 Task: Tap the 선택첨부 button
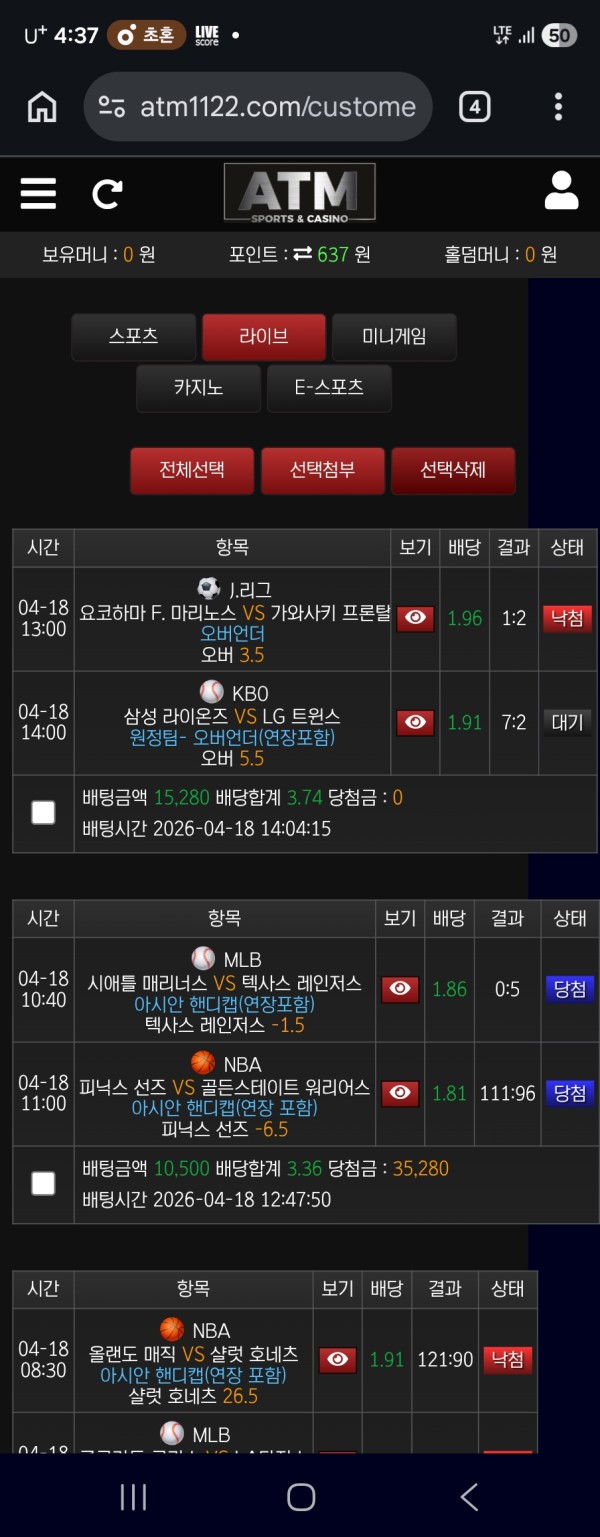coord(322,470)
